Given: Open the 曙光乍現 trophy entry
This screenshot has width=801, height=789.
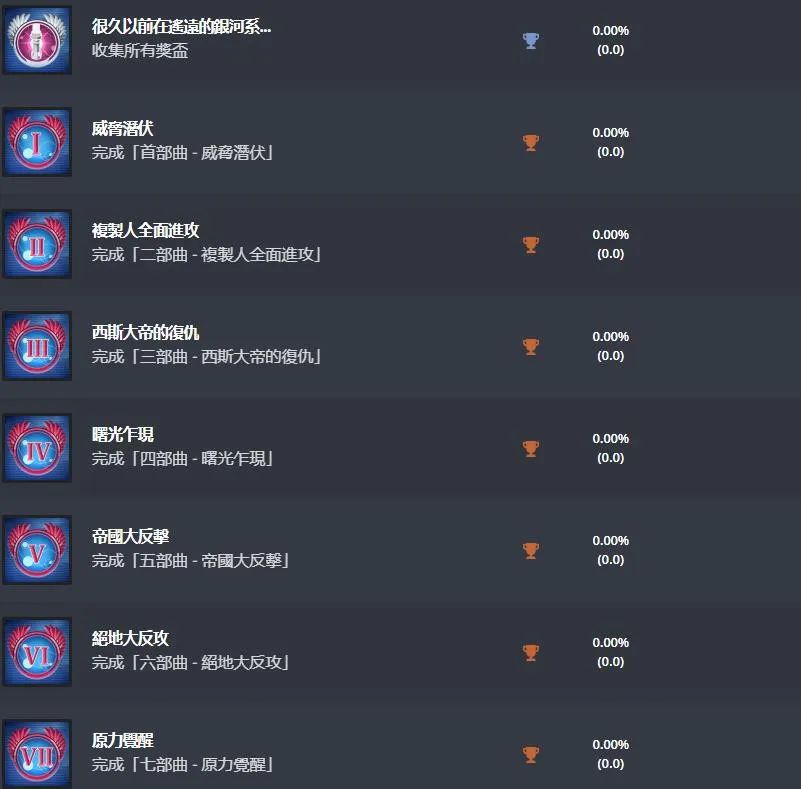Looking at the screenshot, I should click(122, 435).
